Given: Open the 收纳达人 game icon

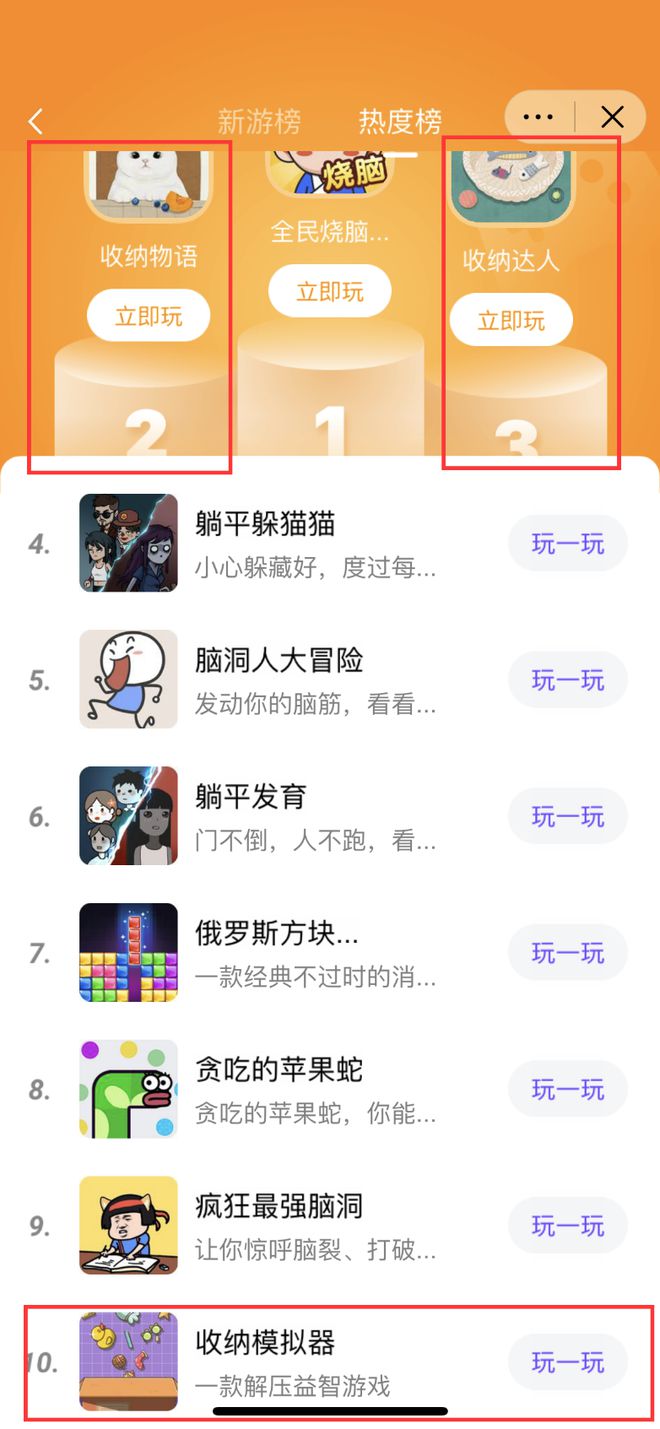Looking at the screenshot, I should tap(510, 185).
